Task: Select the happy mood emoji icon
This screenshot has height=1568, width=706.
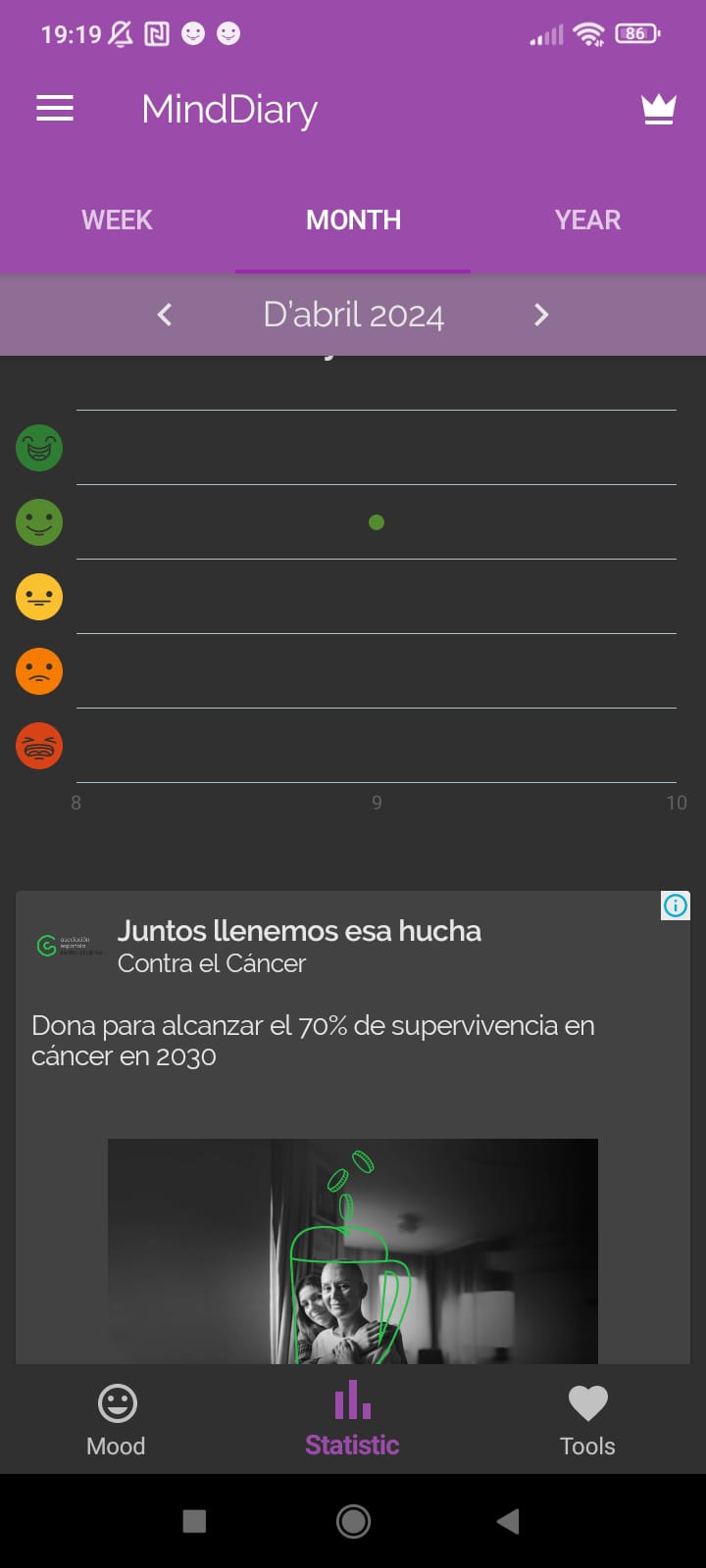Action: pos(38,522)
